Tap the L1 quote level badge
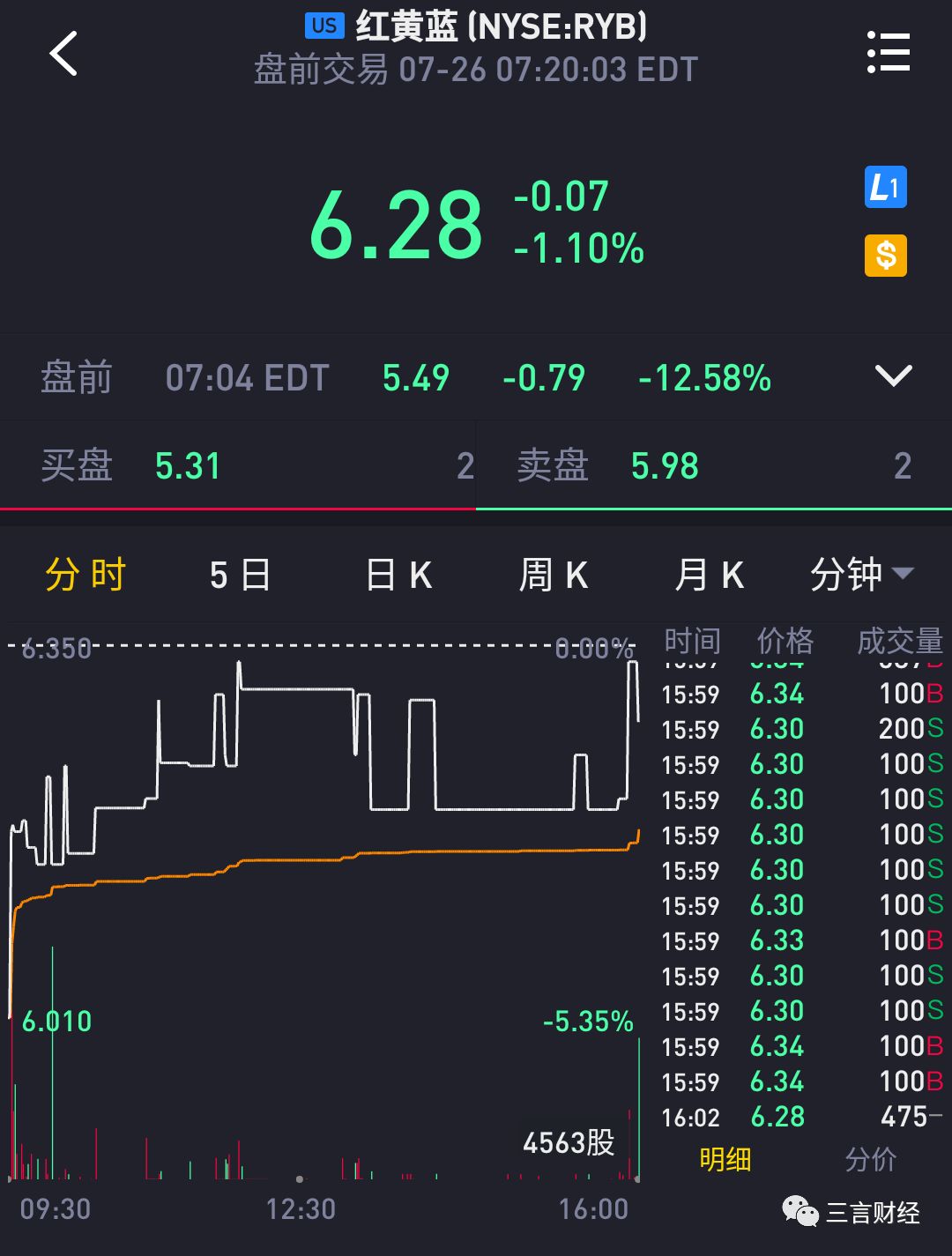This screenshot has width=952, height=1256. [885, 187]
